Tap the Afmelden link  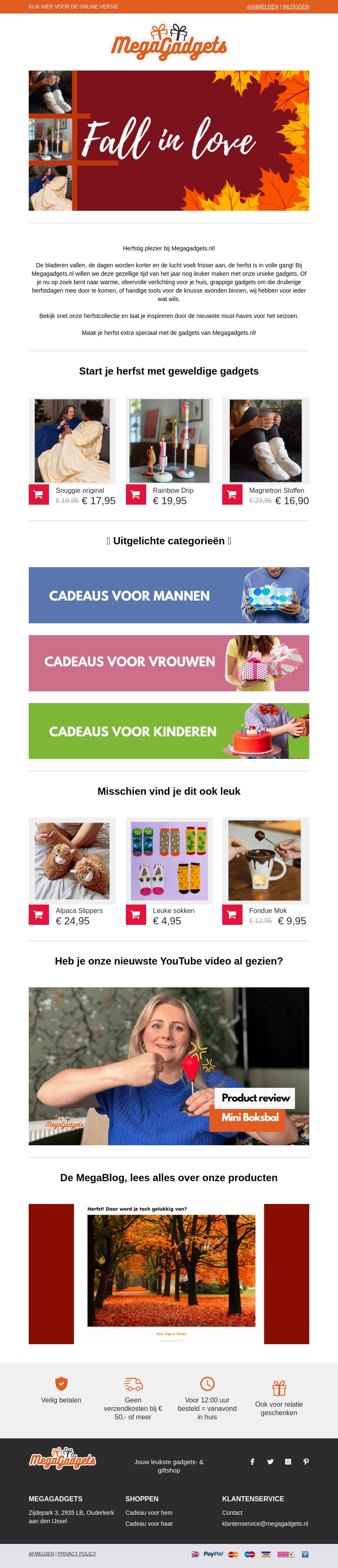click(x=41, y=1553)
